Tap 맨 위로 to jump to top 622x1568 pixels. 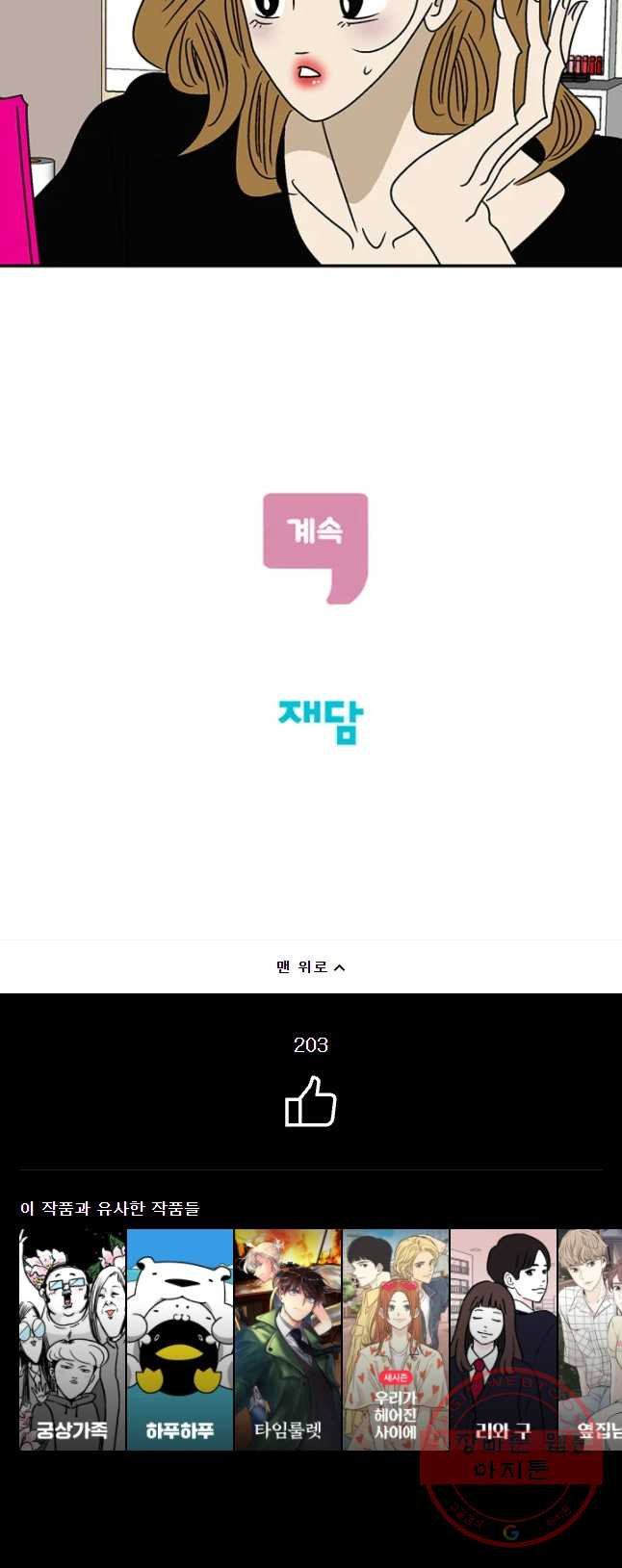[x=310, y=966]
